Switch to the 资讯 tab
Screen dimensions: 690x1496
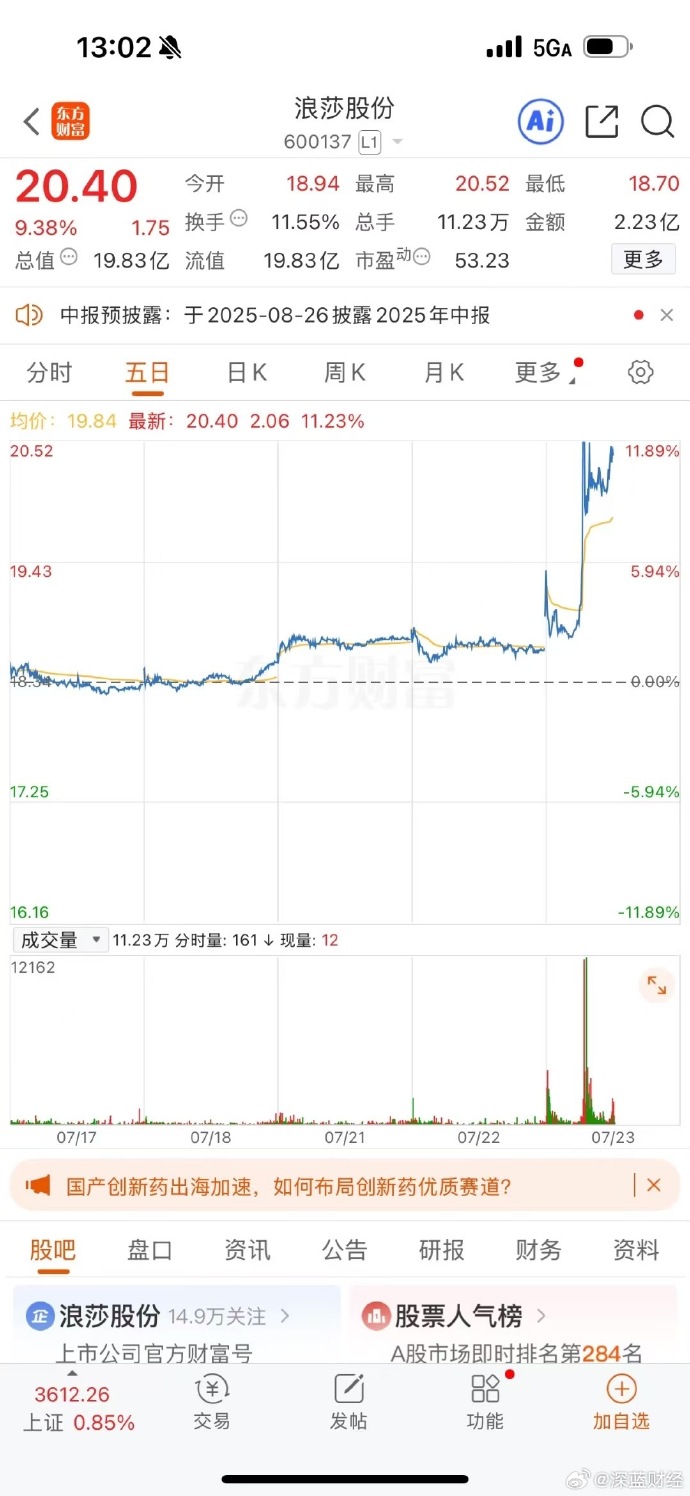pos(247,1250)
